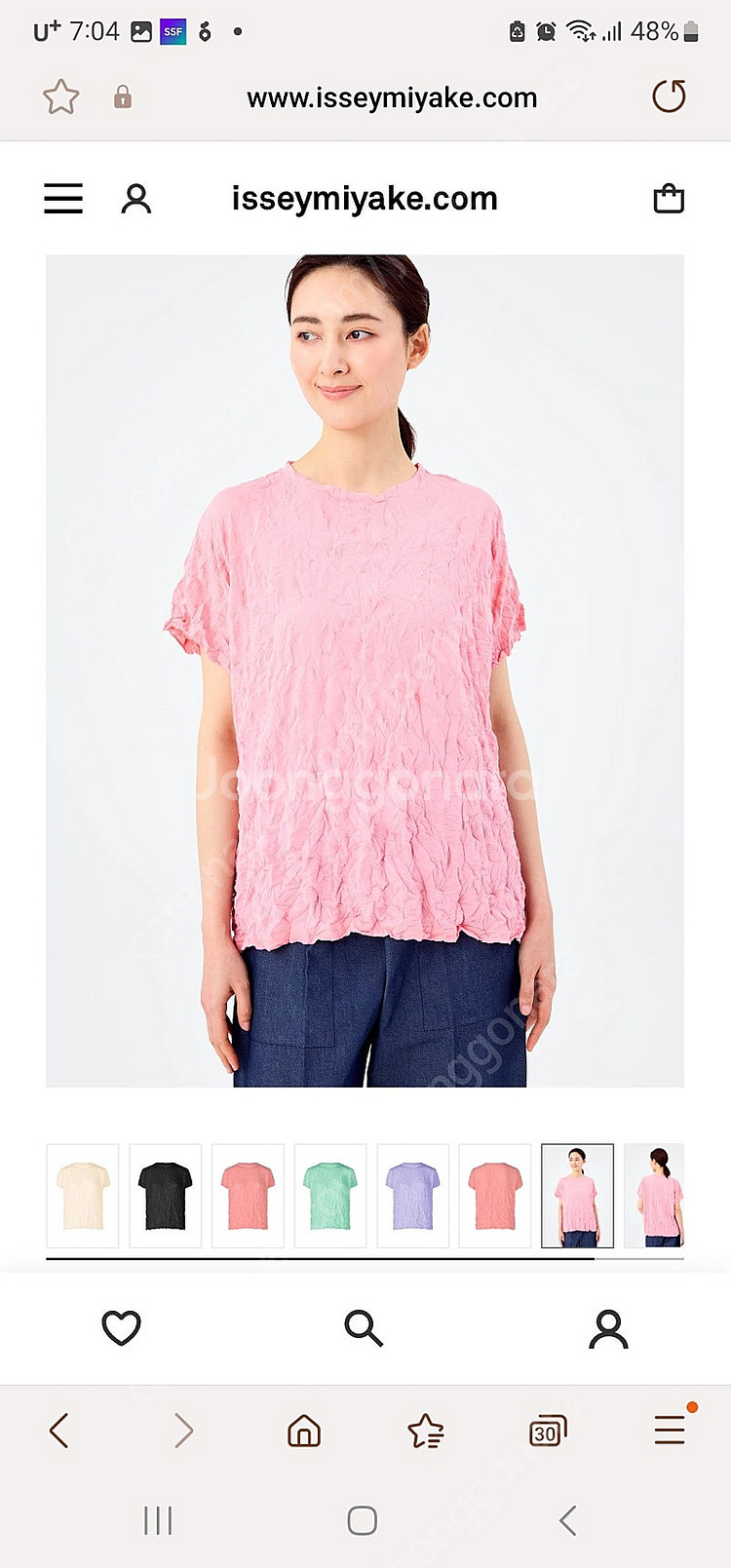Viewport: 731px width, 1568px height.
Task: Open the shopping bag
Action: [669, 199]
